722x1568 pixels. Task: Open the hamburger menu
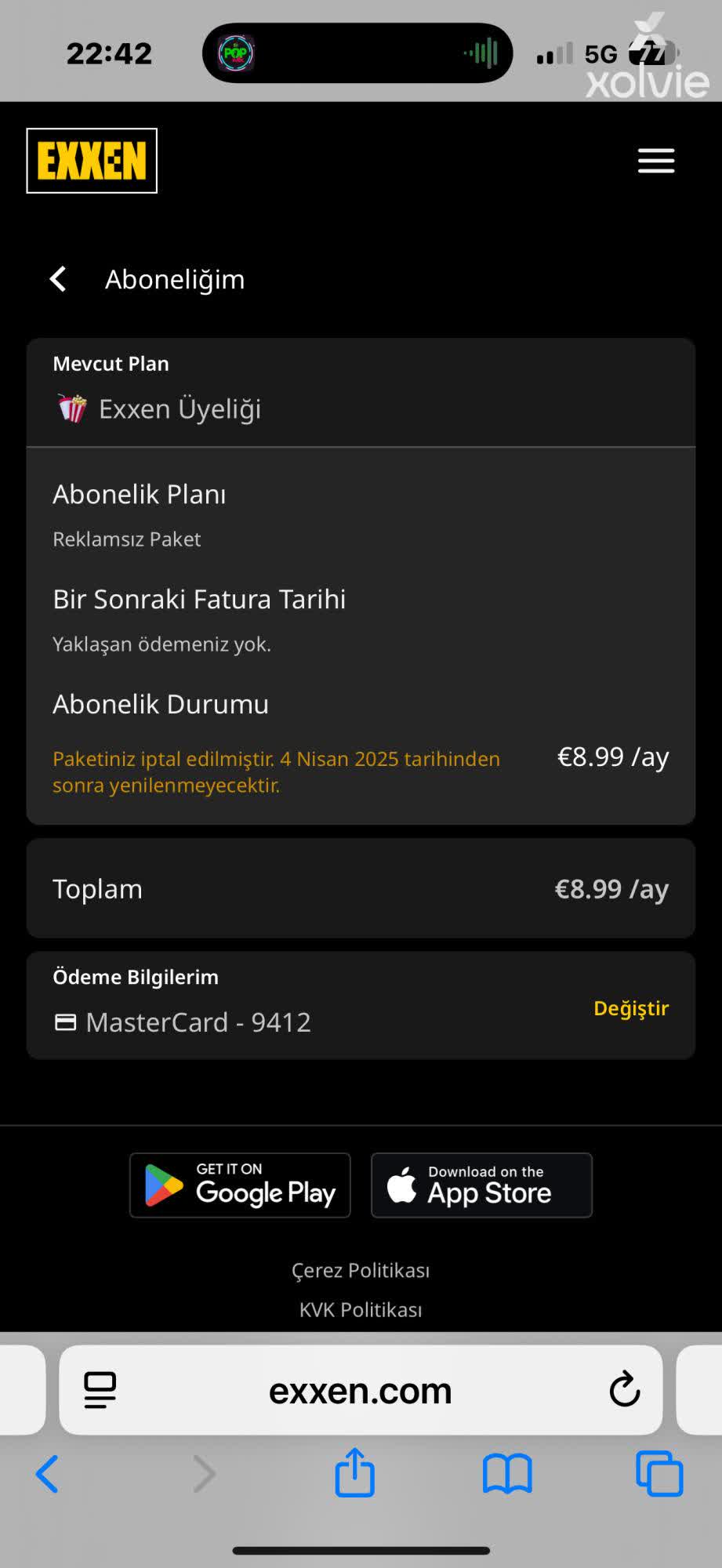point(655,161)
